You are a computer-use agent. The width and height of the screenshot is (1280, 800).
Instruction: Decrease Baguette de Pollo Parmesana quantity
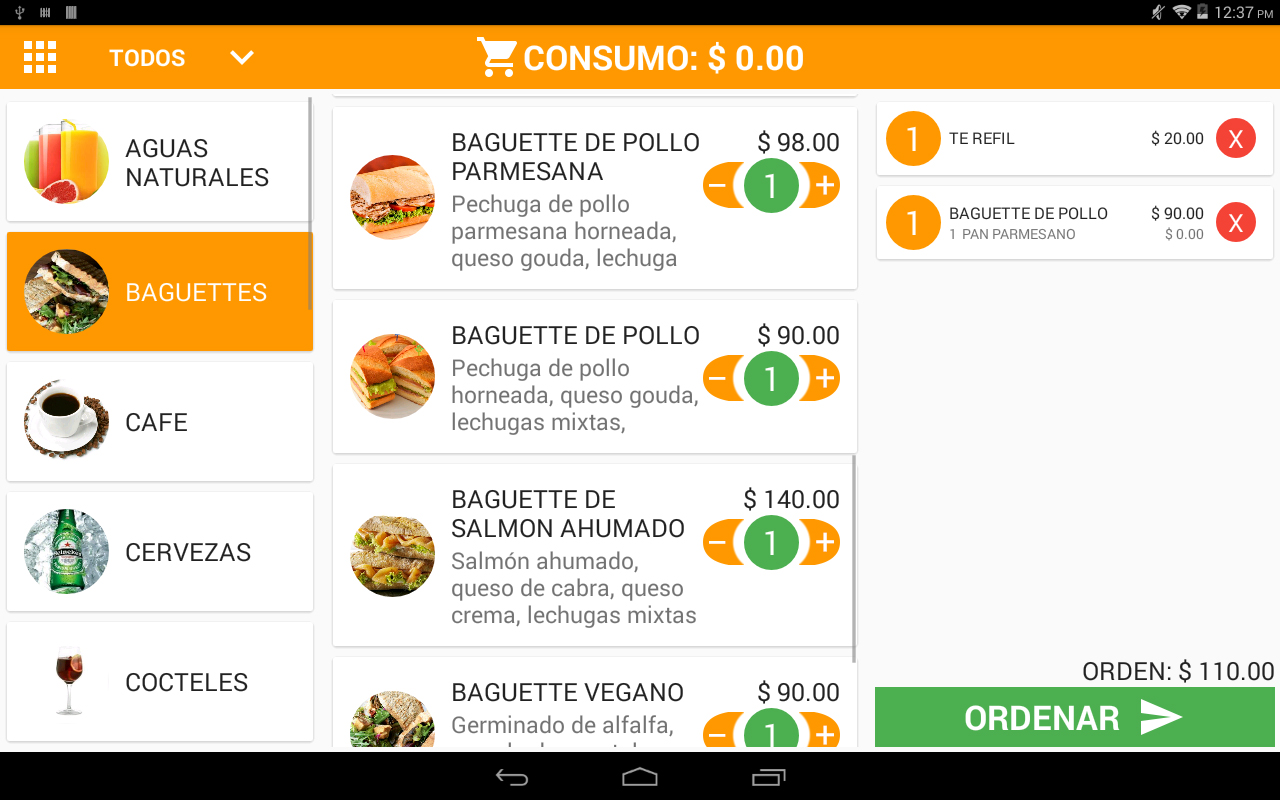(717, 185)
